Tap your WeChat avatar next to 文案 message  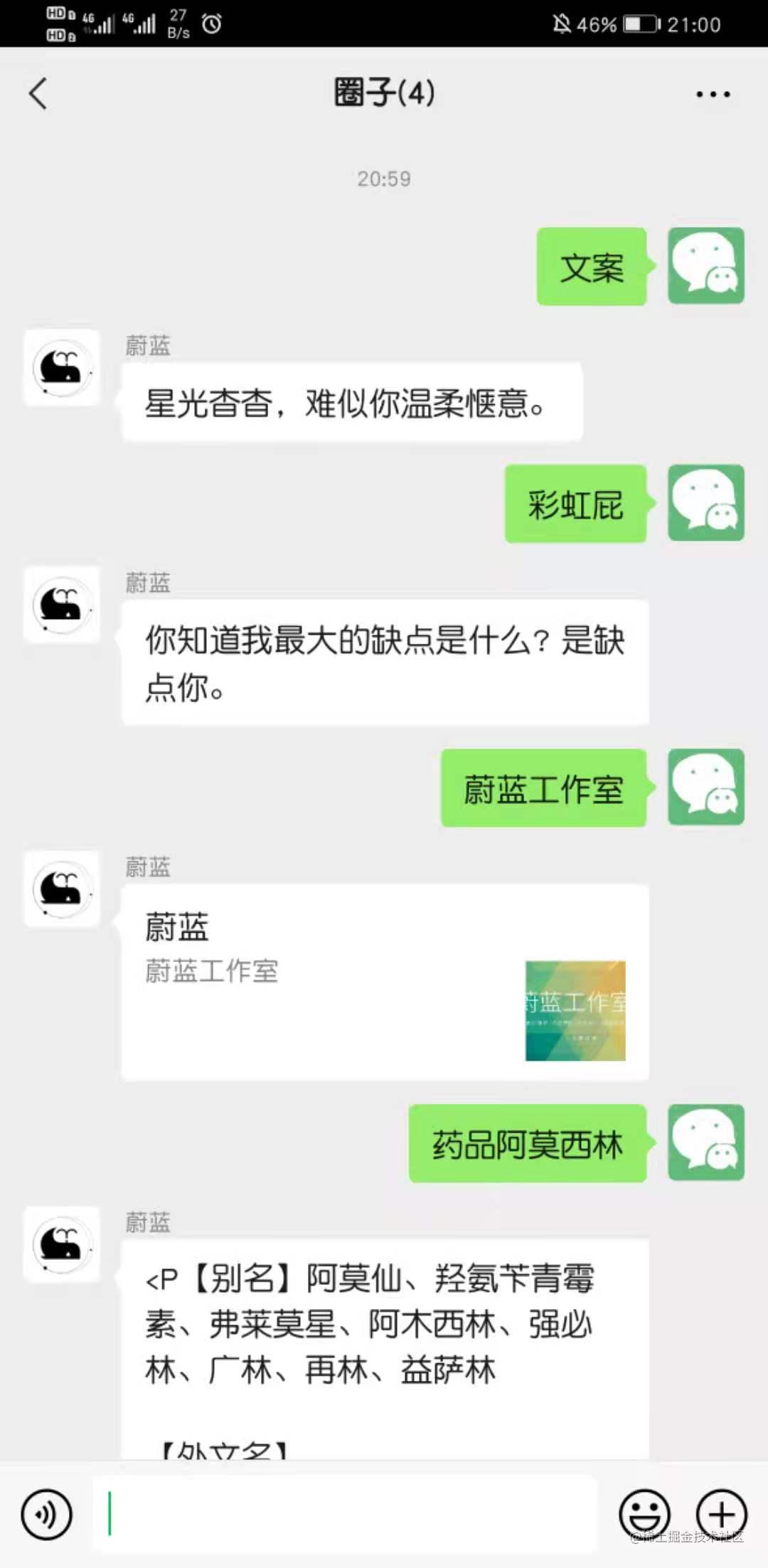click(705, 266)
